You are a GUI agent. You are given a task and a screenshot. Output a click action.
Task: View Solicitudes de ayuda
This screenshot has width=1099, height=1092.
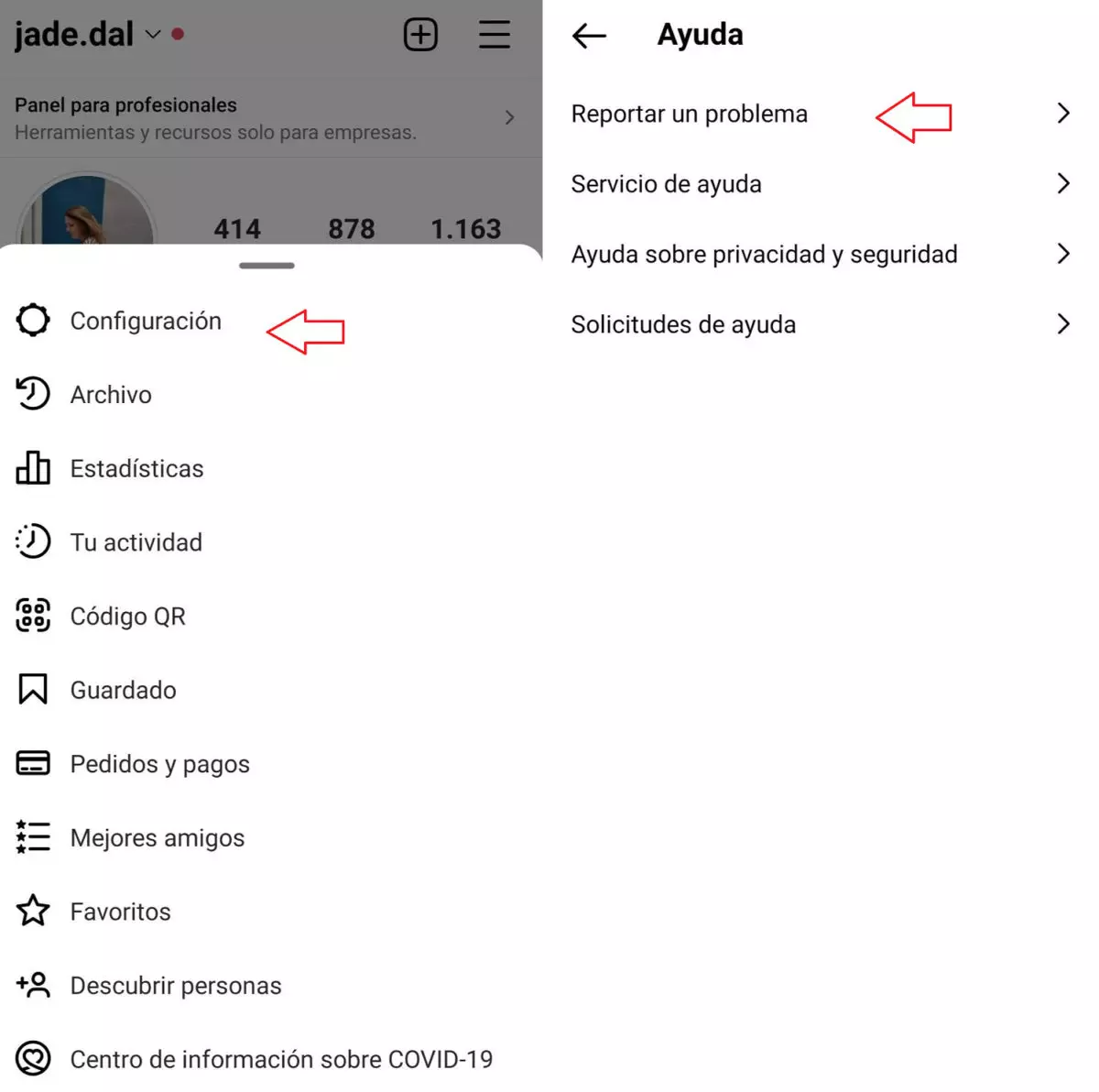(x=683, y=325)
